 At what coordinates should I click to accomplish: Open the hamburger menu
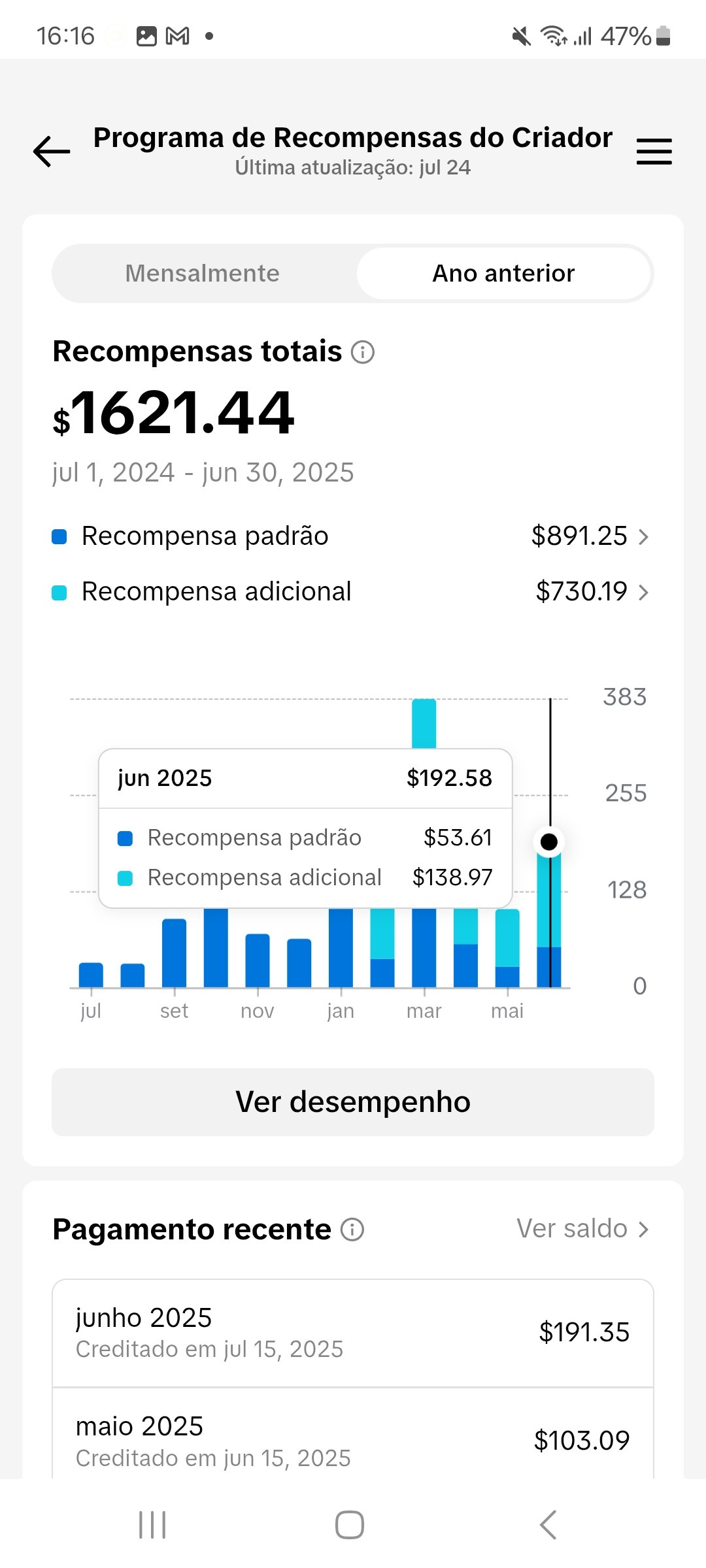click(x=654, y=152)
